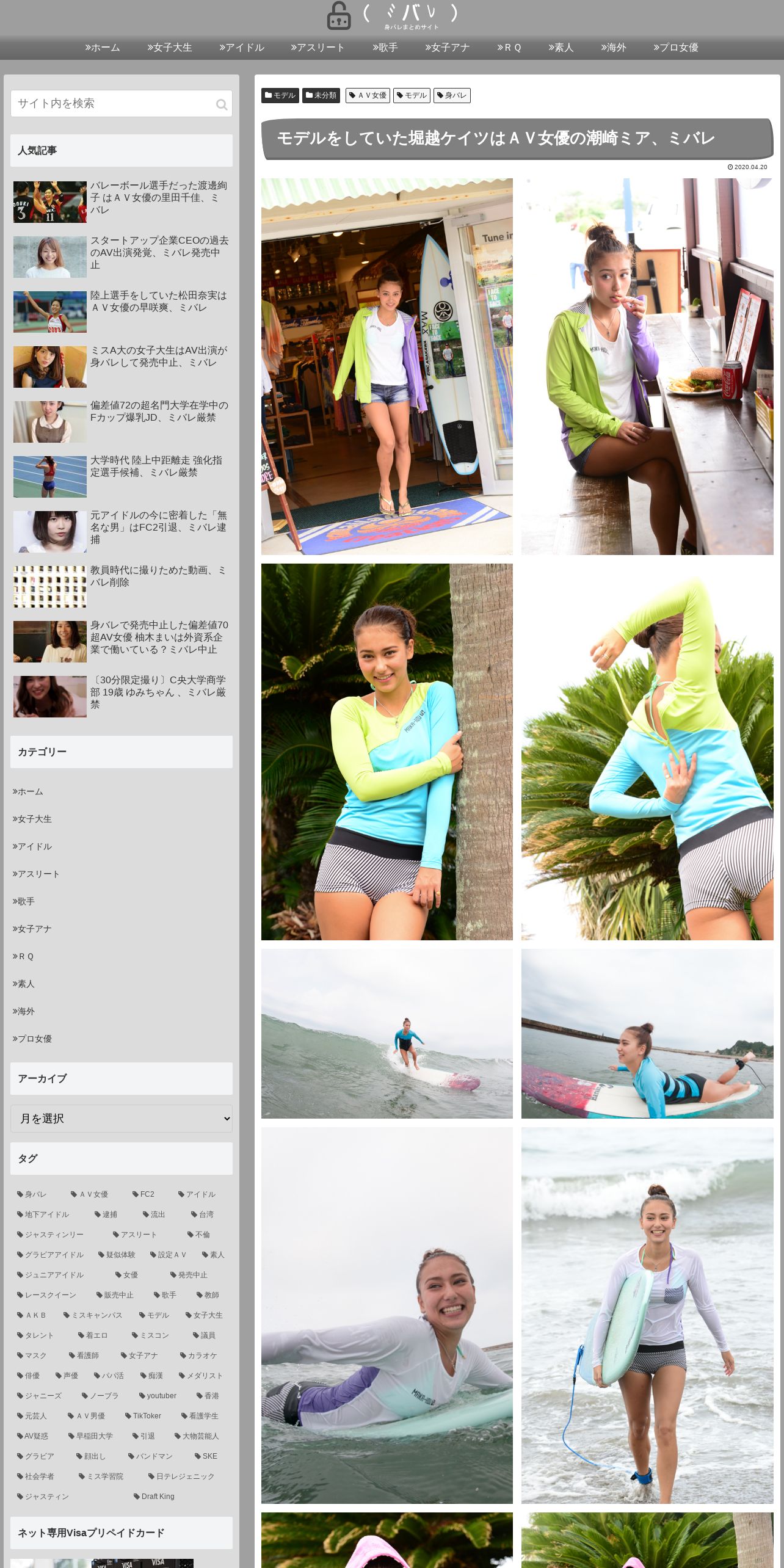Viewport: 784px width, 1568px height.
Task: Select the FC2 tag in tag cloud
Action: [x=143, y=1194]
